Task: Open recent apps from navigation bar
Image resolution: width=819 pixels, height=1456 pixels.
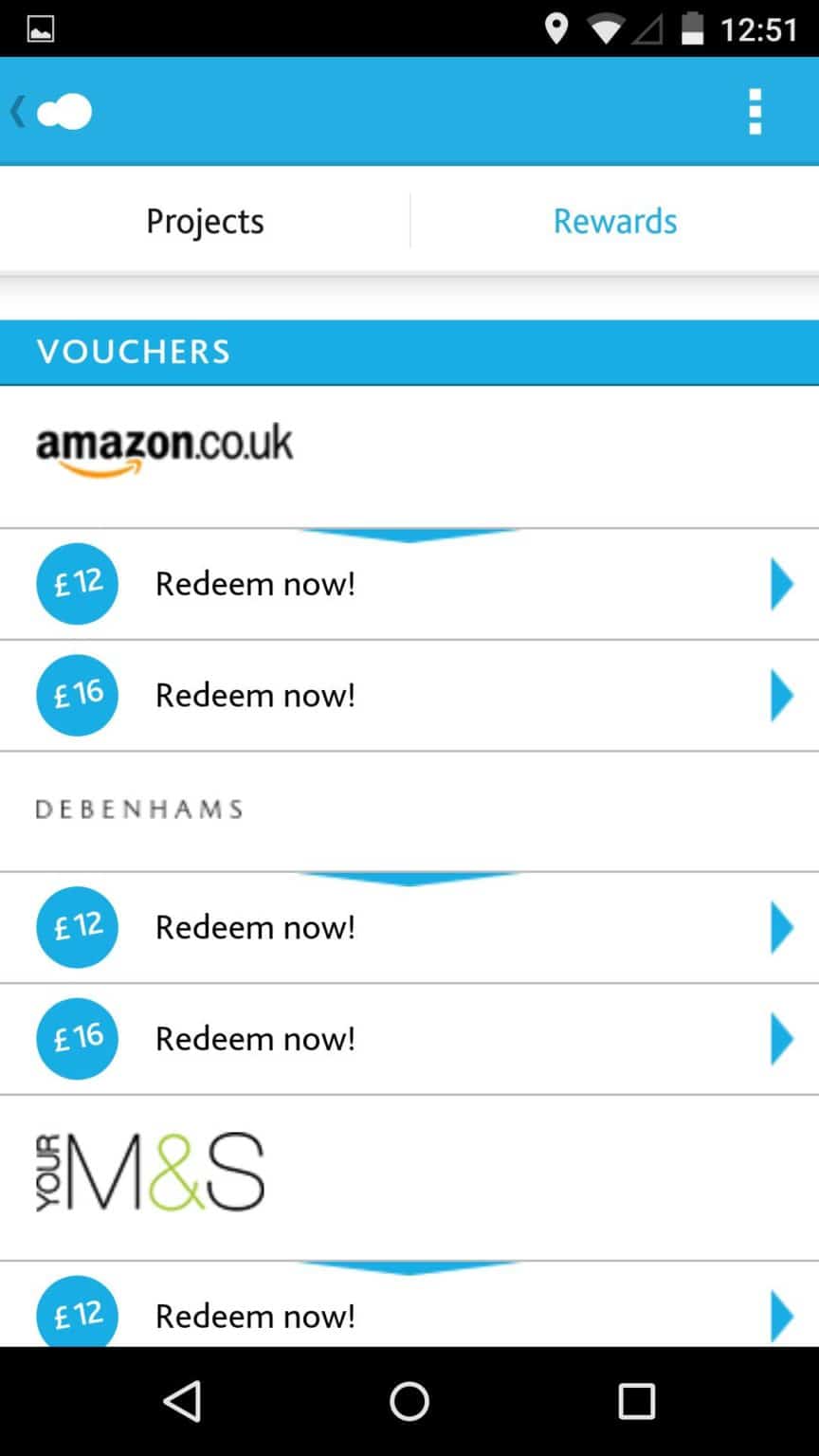Action: 636,1401
